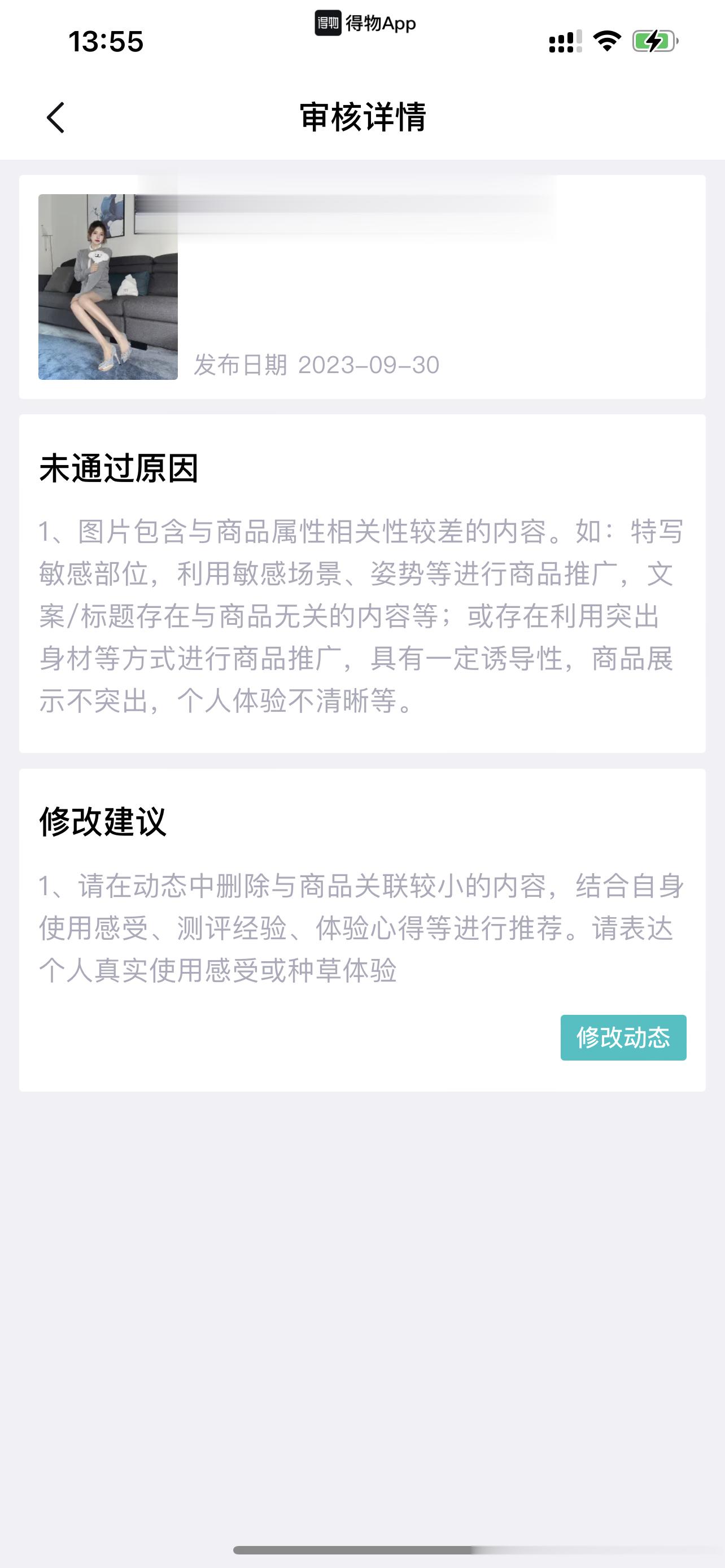This screenshot has height=1568, width=725.
Task: Tap the home indicator bar at the bottom
Action: [362, 1549]
